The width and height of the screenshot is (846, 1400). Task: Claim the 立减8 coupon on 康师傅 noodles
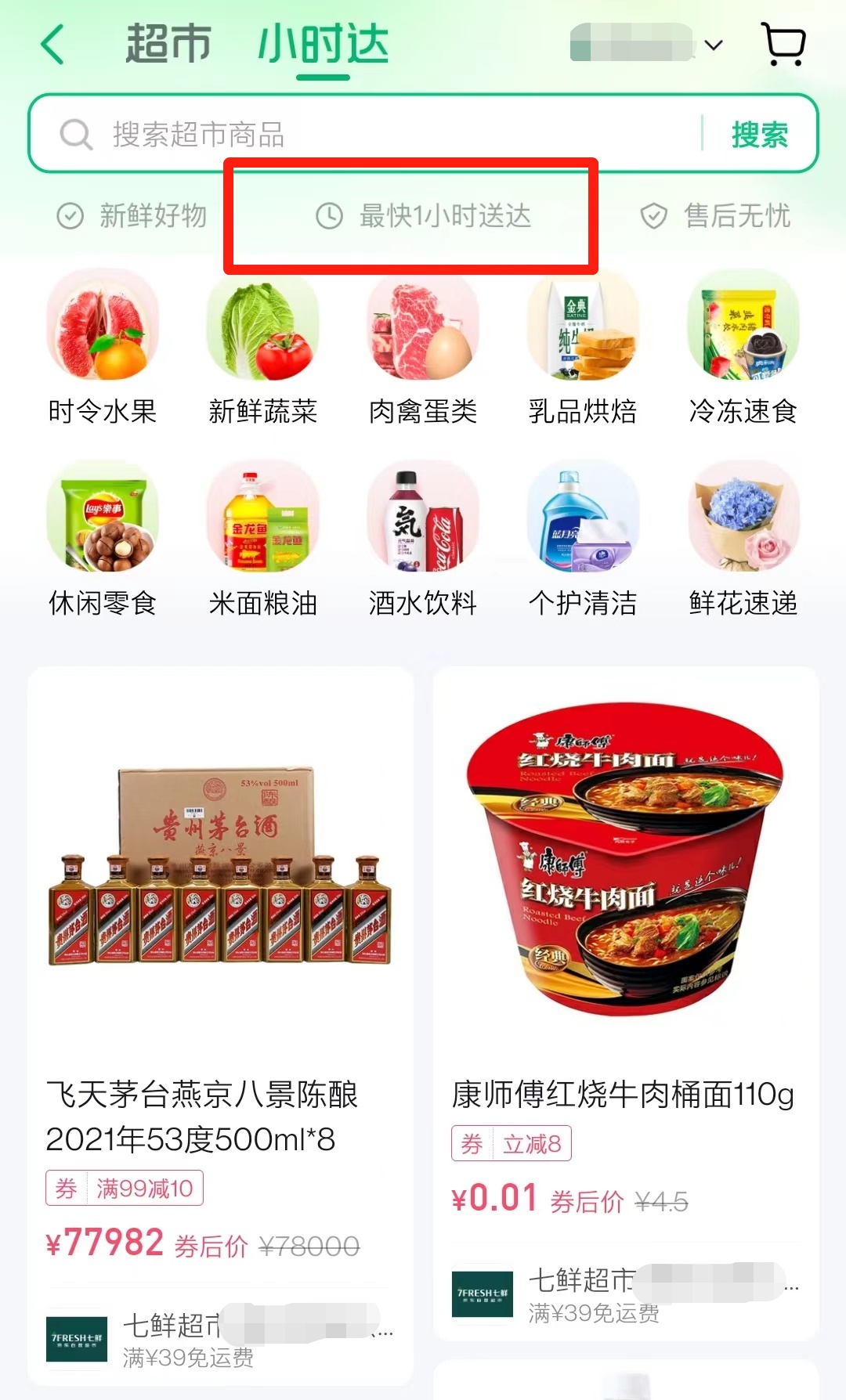[512, 1144]
